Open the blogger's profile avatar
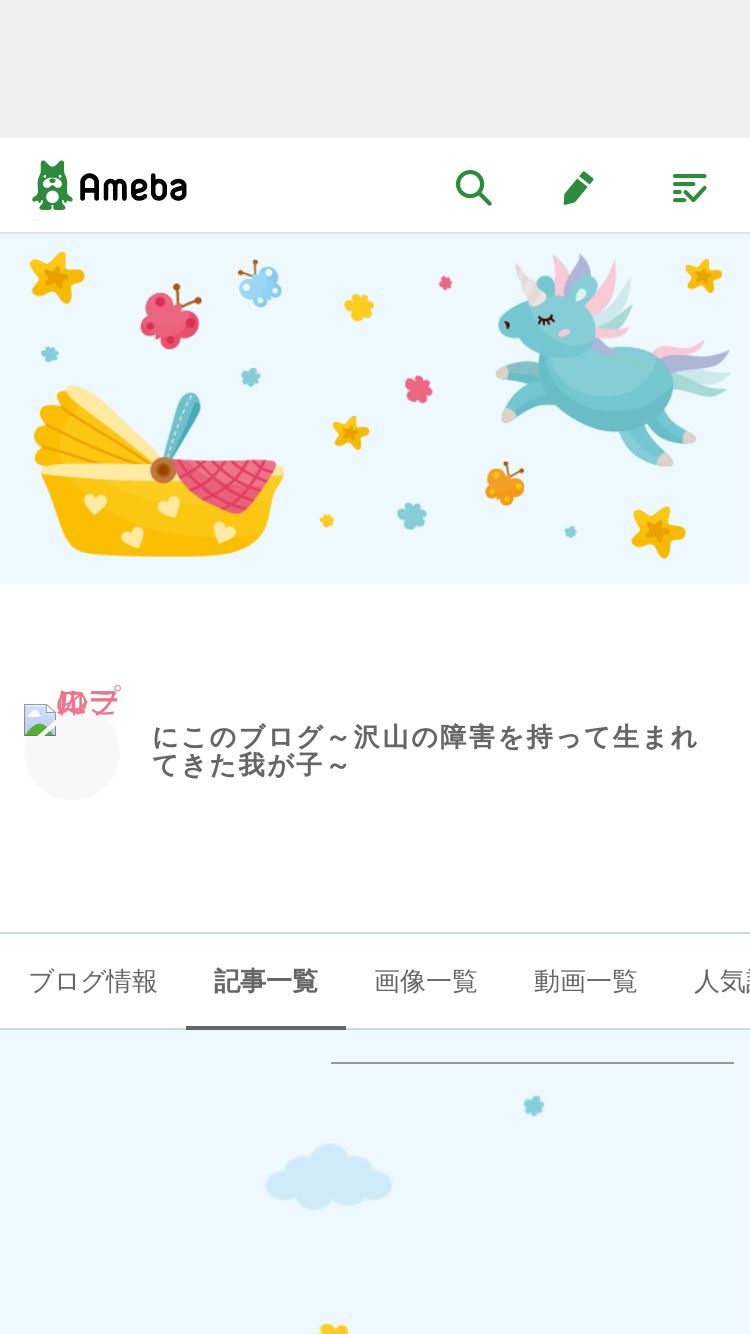750x1334 pixels. (71, 750)
